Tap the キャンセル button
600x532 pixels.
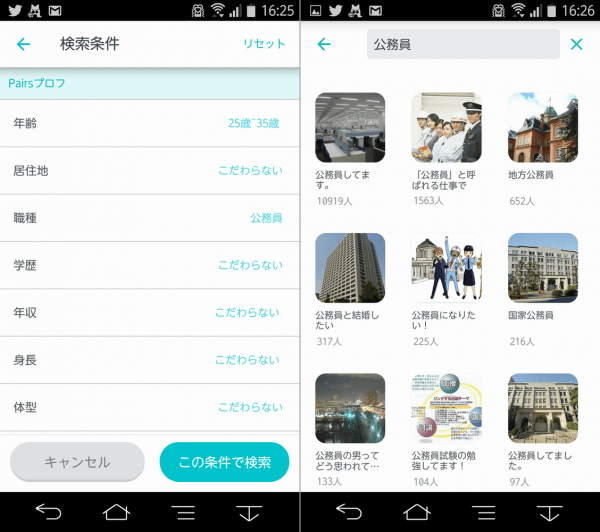point(77,462)
